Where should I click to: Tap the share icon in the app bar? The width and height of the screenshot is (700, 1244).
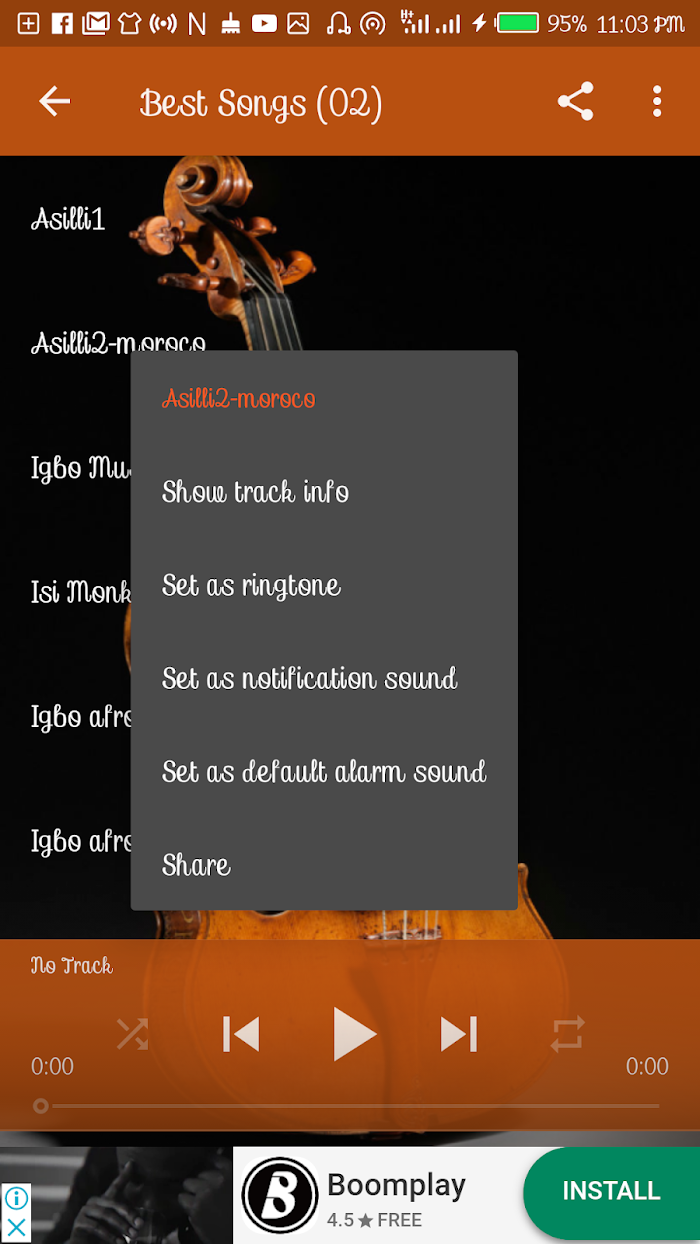pyautogui.click(x=575, y=101)
